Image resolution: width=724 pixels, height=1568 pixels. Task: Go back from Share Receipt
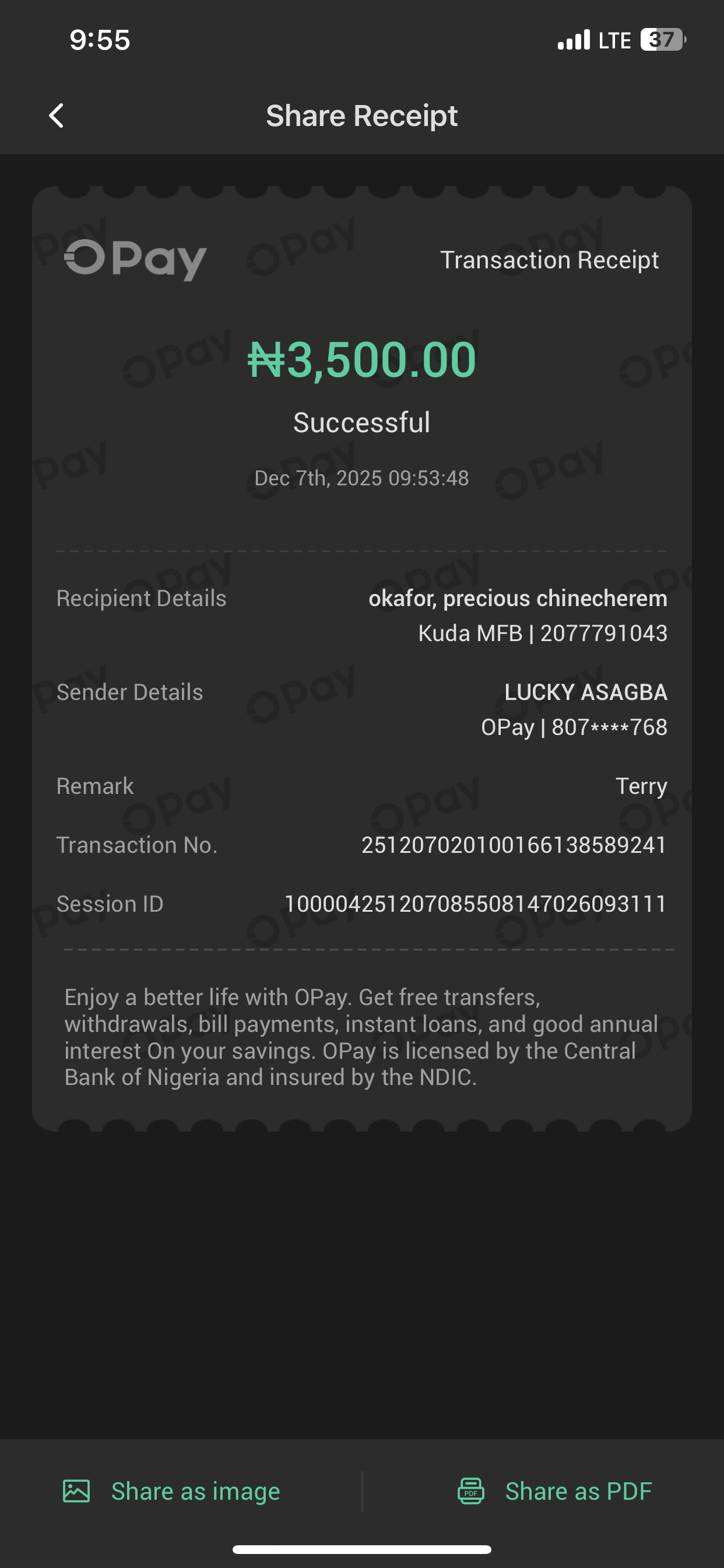coord(57,116)
